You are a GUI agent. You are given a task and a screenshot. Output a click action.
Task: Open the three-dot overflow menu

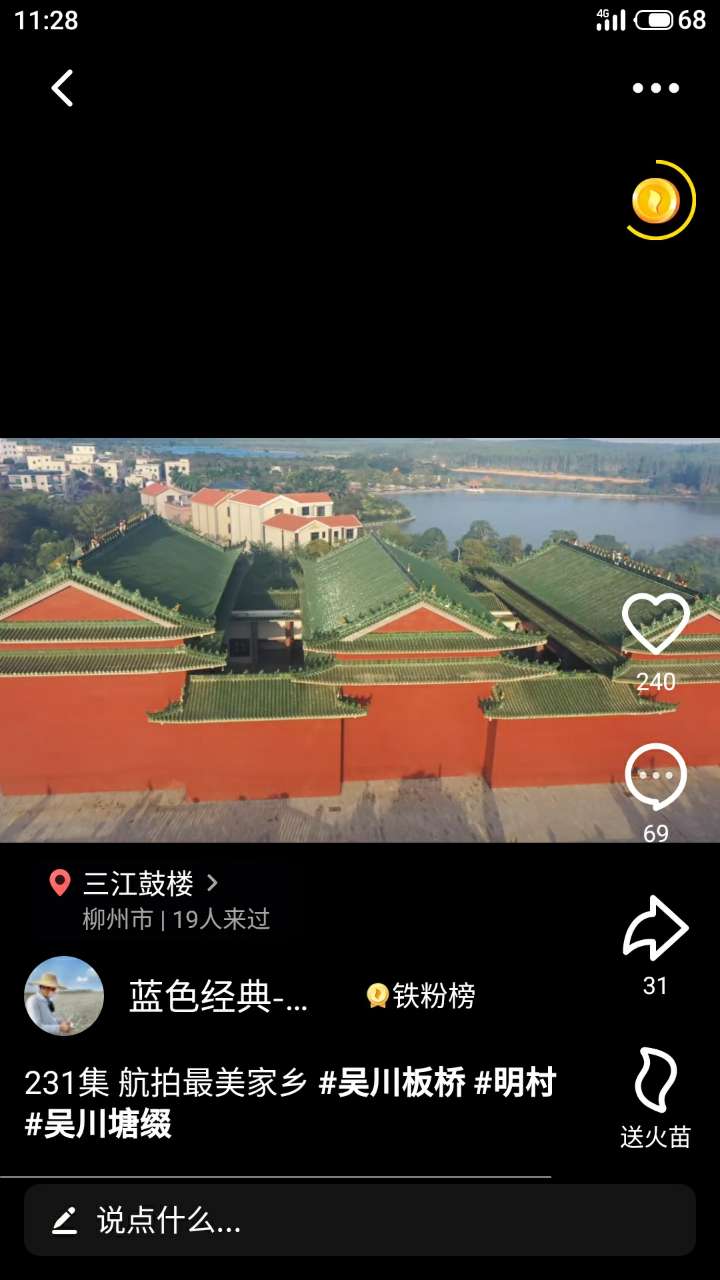(655, 88)
